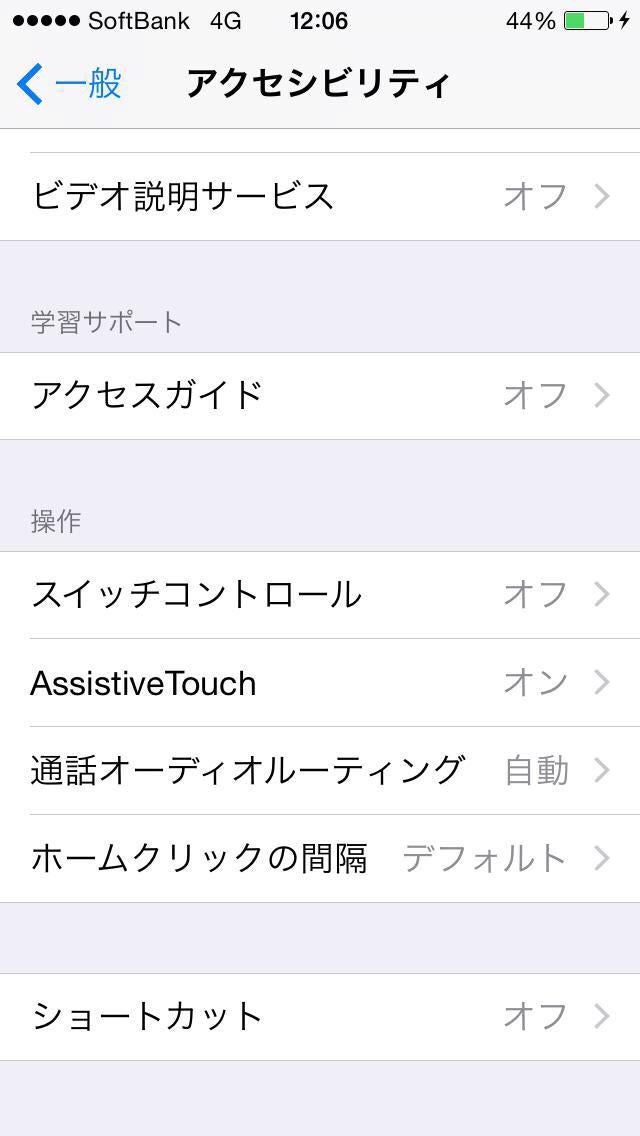The width and height of the screenshot is (640, 1136).
Task: Open スイッチコントロール options
Action: 320,595
